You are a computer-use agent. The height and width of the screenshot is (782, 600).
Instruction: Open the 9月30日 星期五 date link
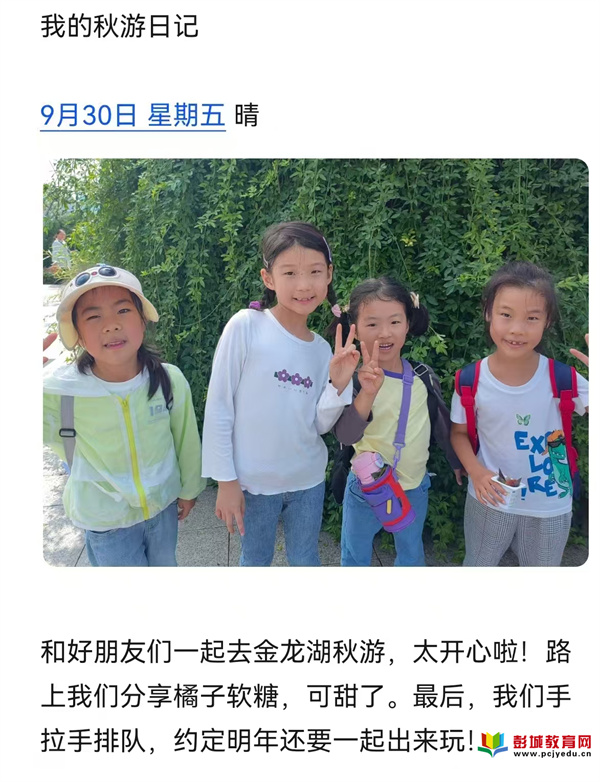(132, 116)
